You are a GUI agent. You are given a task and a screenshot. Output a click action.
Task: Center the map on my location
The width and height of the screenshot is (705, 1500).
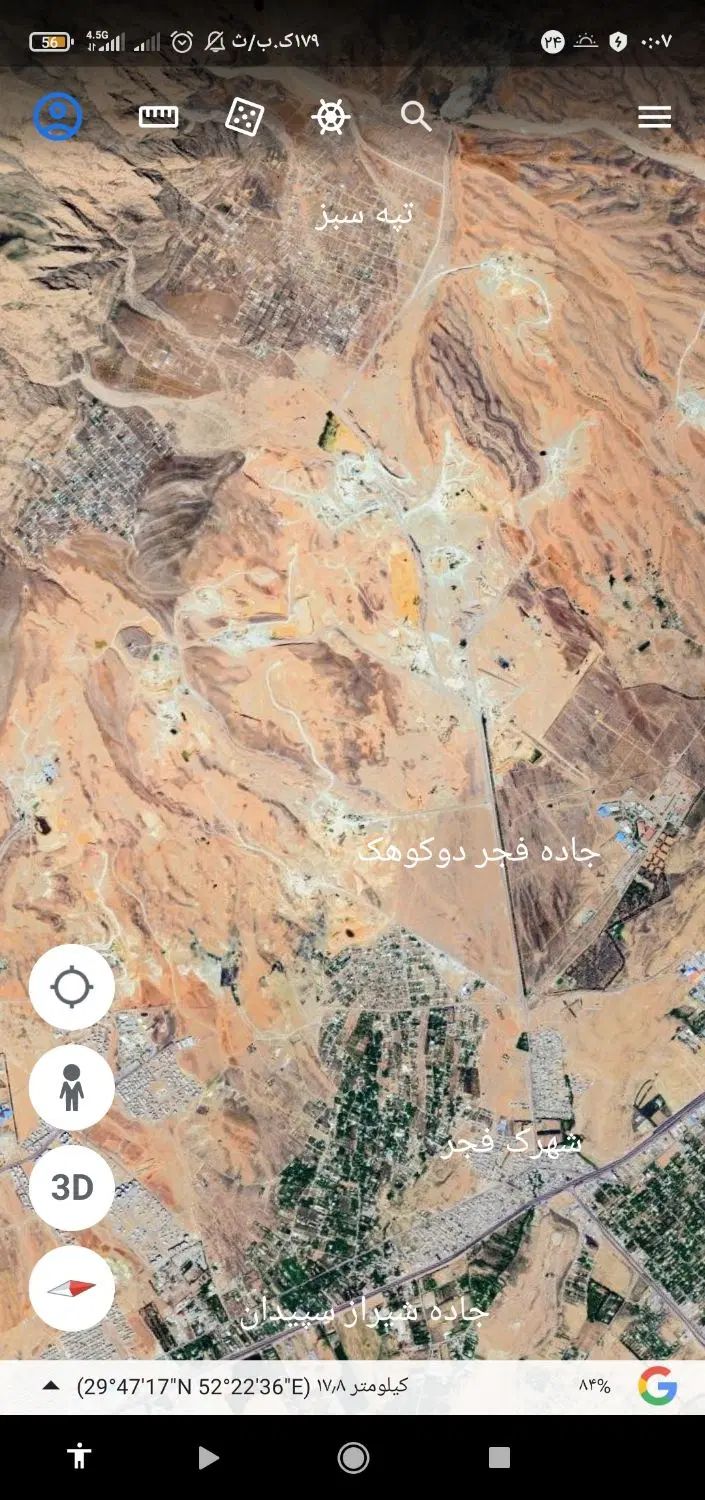pyautogui.click(x=71, y=987)
